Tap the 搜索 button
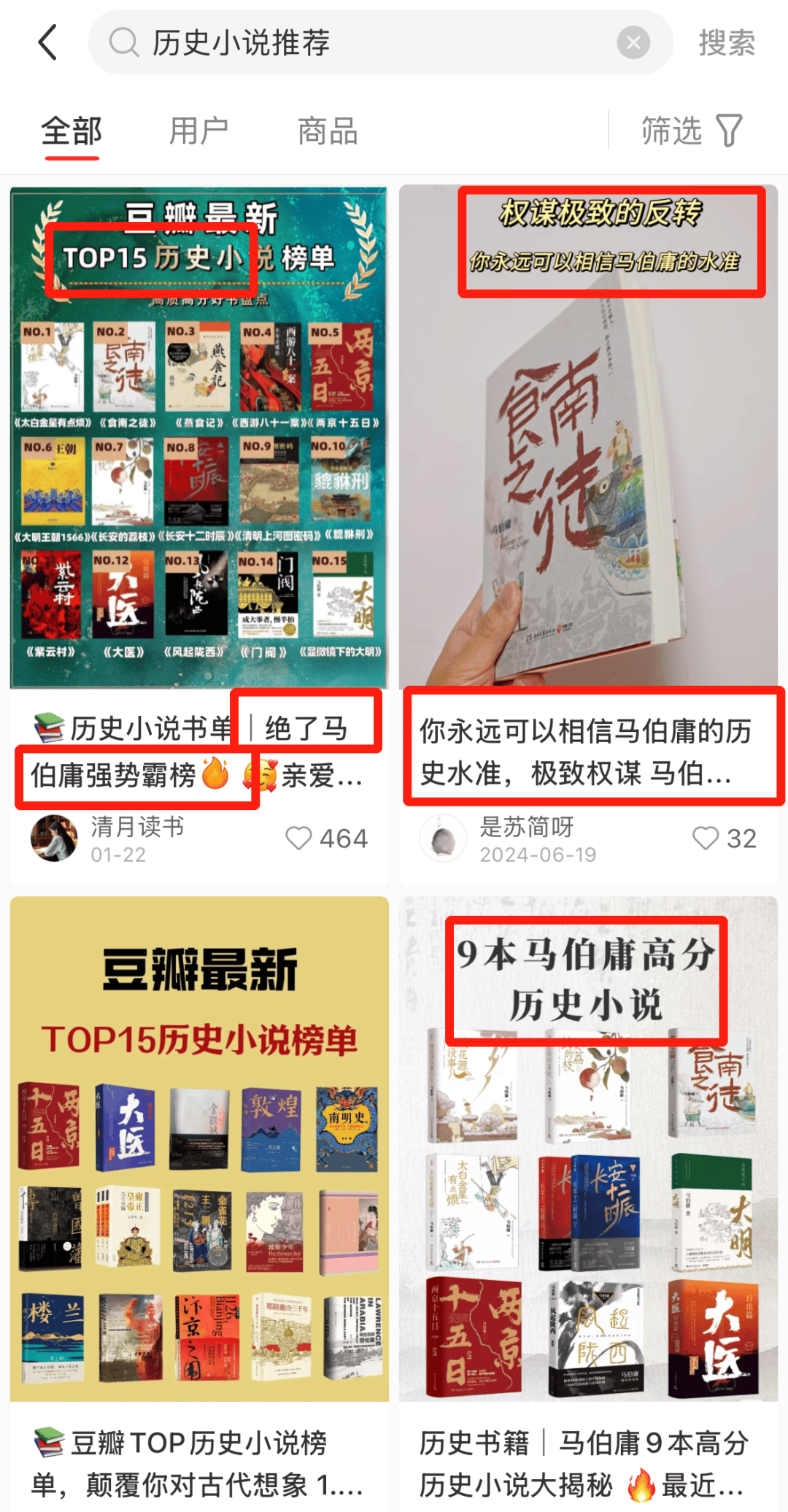This screenshot has width=788, height=1512. [726, 42]
